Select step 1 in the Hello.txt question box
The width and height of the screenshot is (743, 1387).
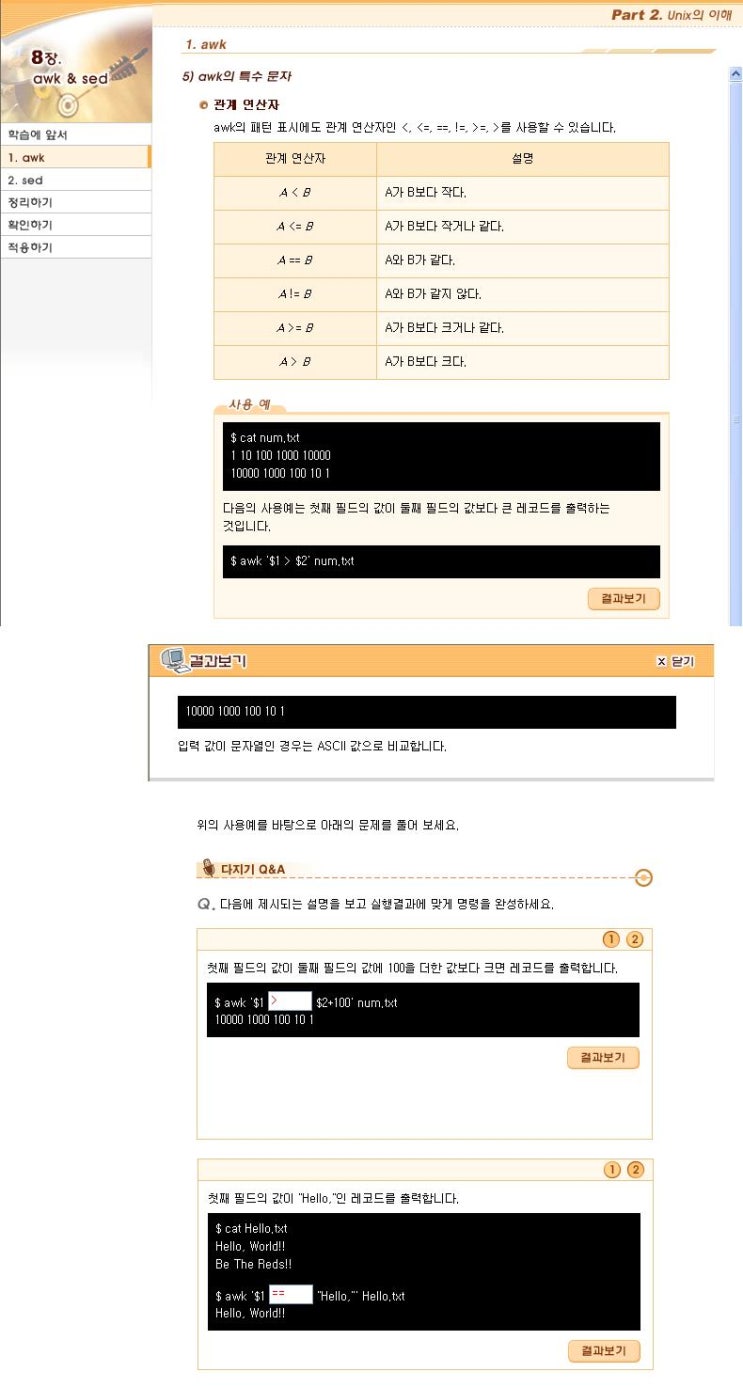[611, 1170]
